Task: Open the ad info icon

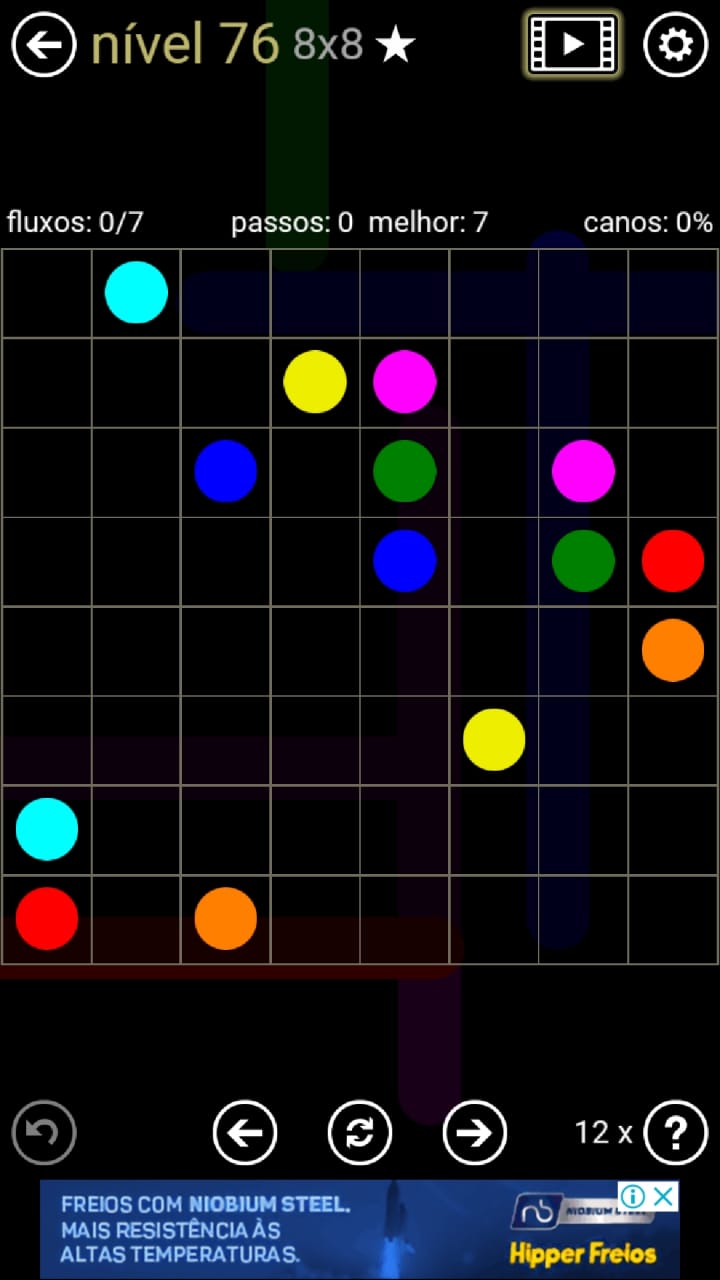Action: 633,1196
